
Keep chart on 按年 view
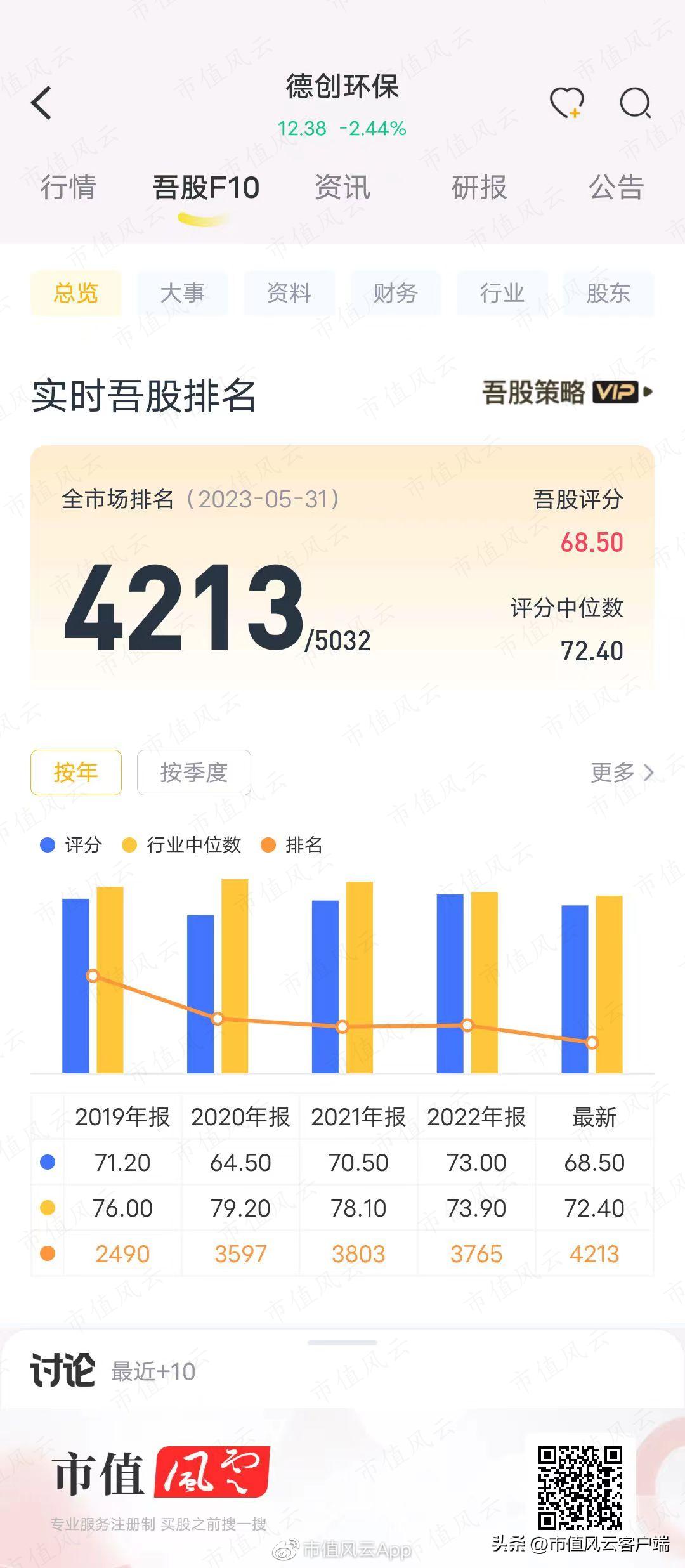75,773
